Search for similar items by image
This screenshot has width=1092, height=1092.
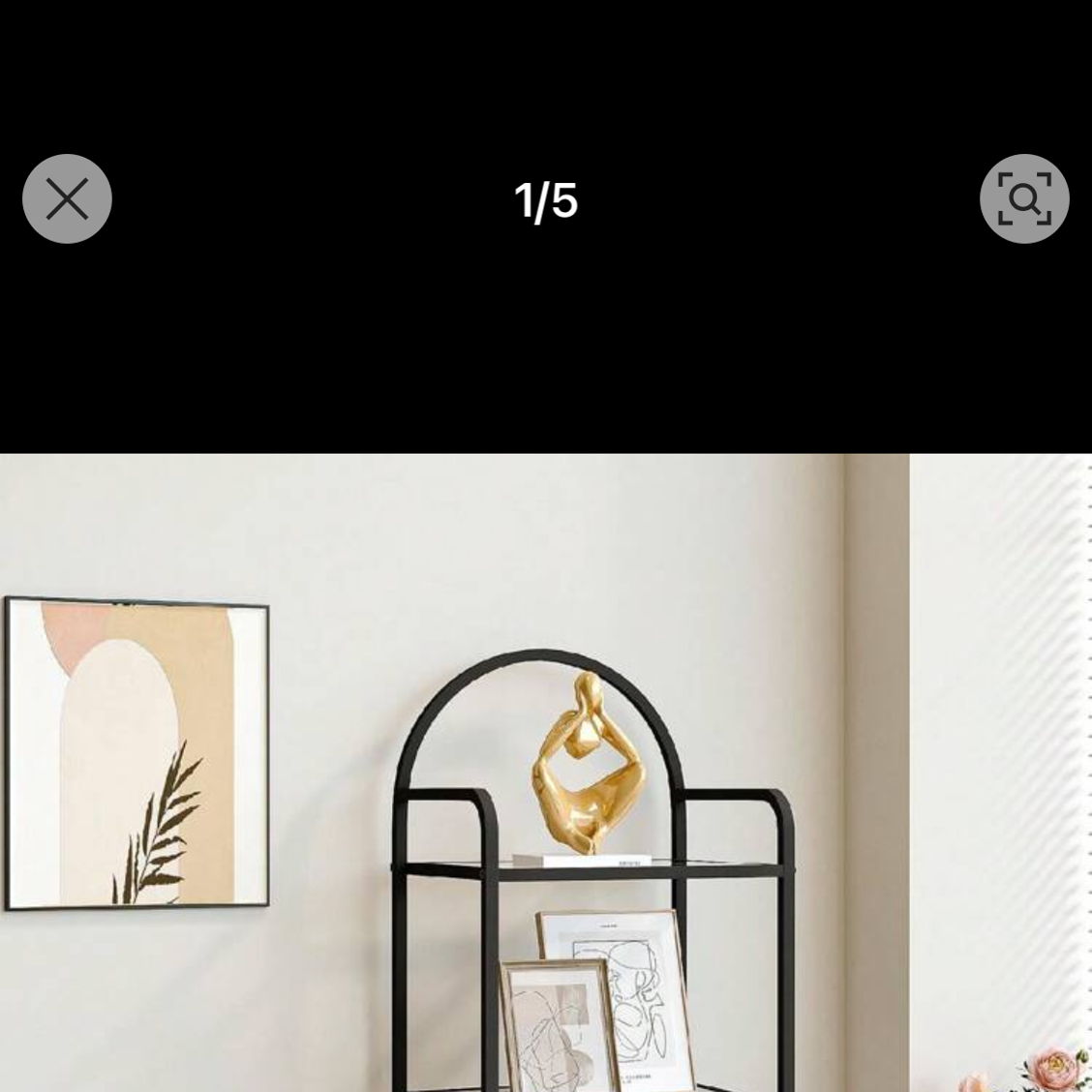(x=1023, y=198)
